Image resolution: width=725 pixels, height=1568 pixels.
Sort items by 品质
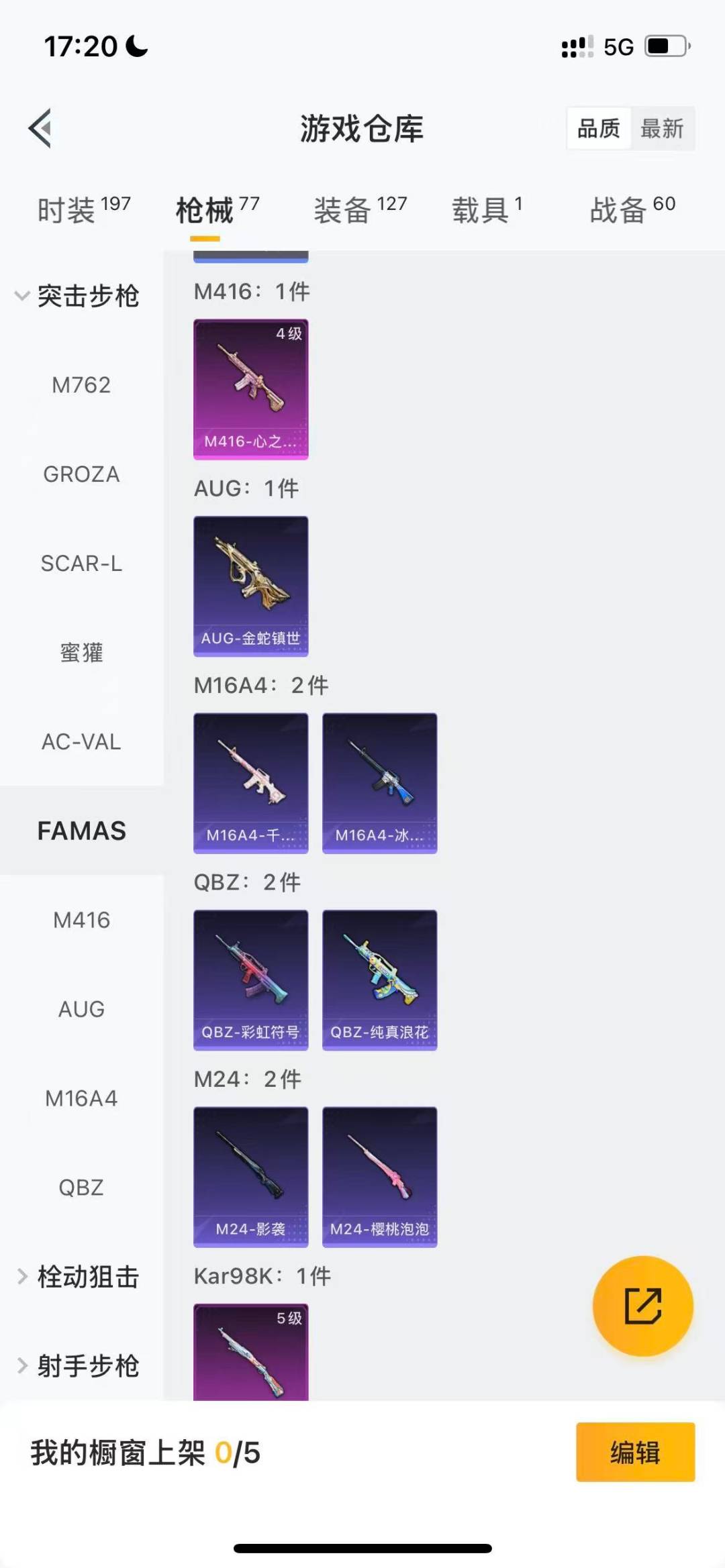[x=599, y=128]
